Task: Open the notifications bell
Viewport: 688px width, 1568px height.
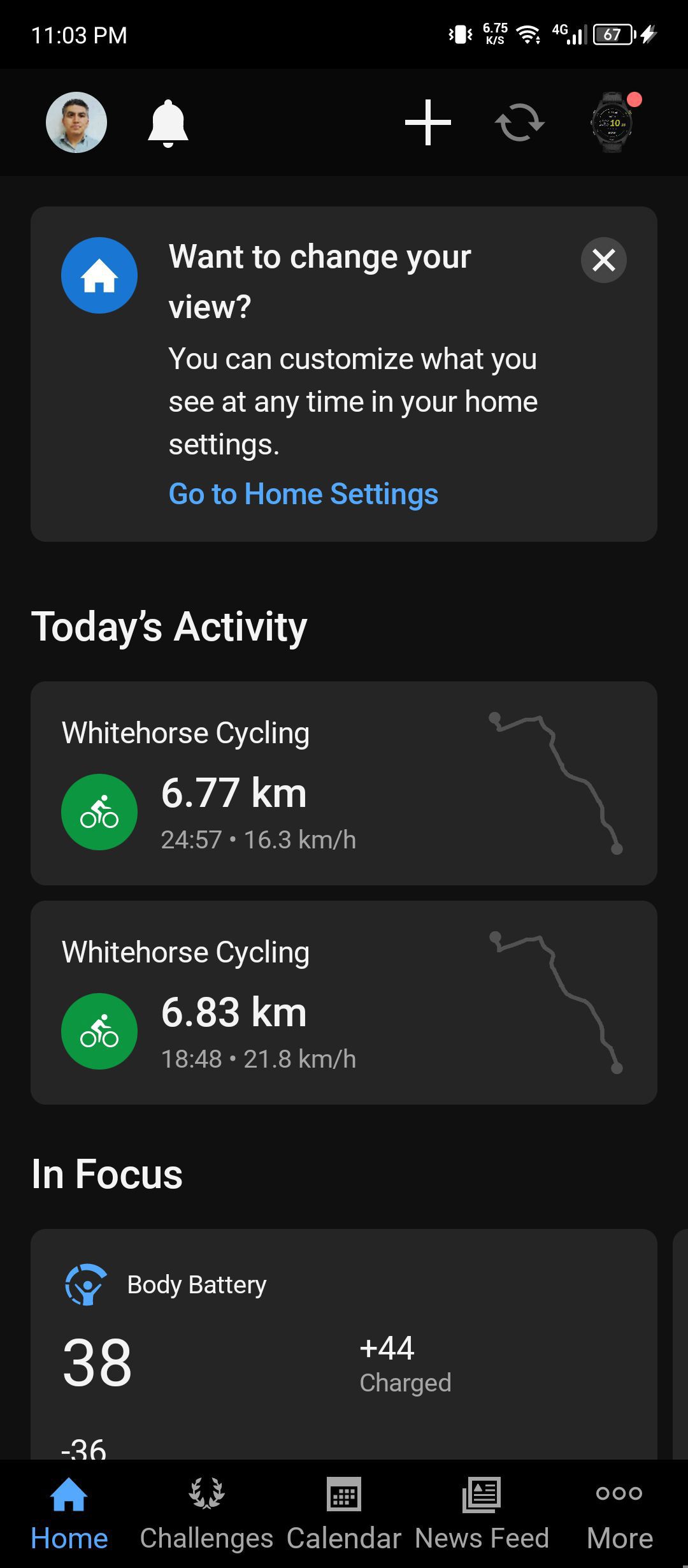Action: pos(168,123)
